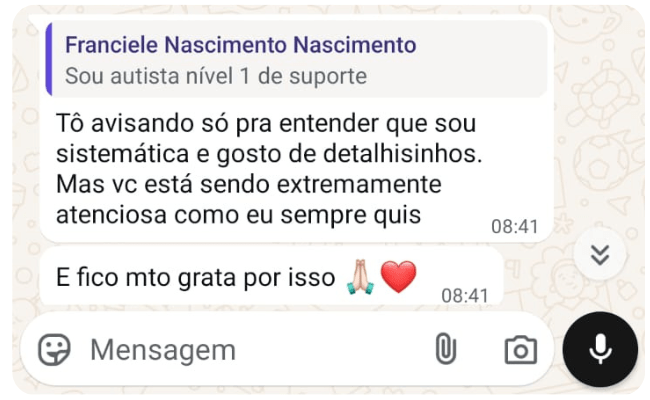
Task: Tap the voice message microphone button
Action: tap(600, 349)
